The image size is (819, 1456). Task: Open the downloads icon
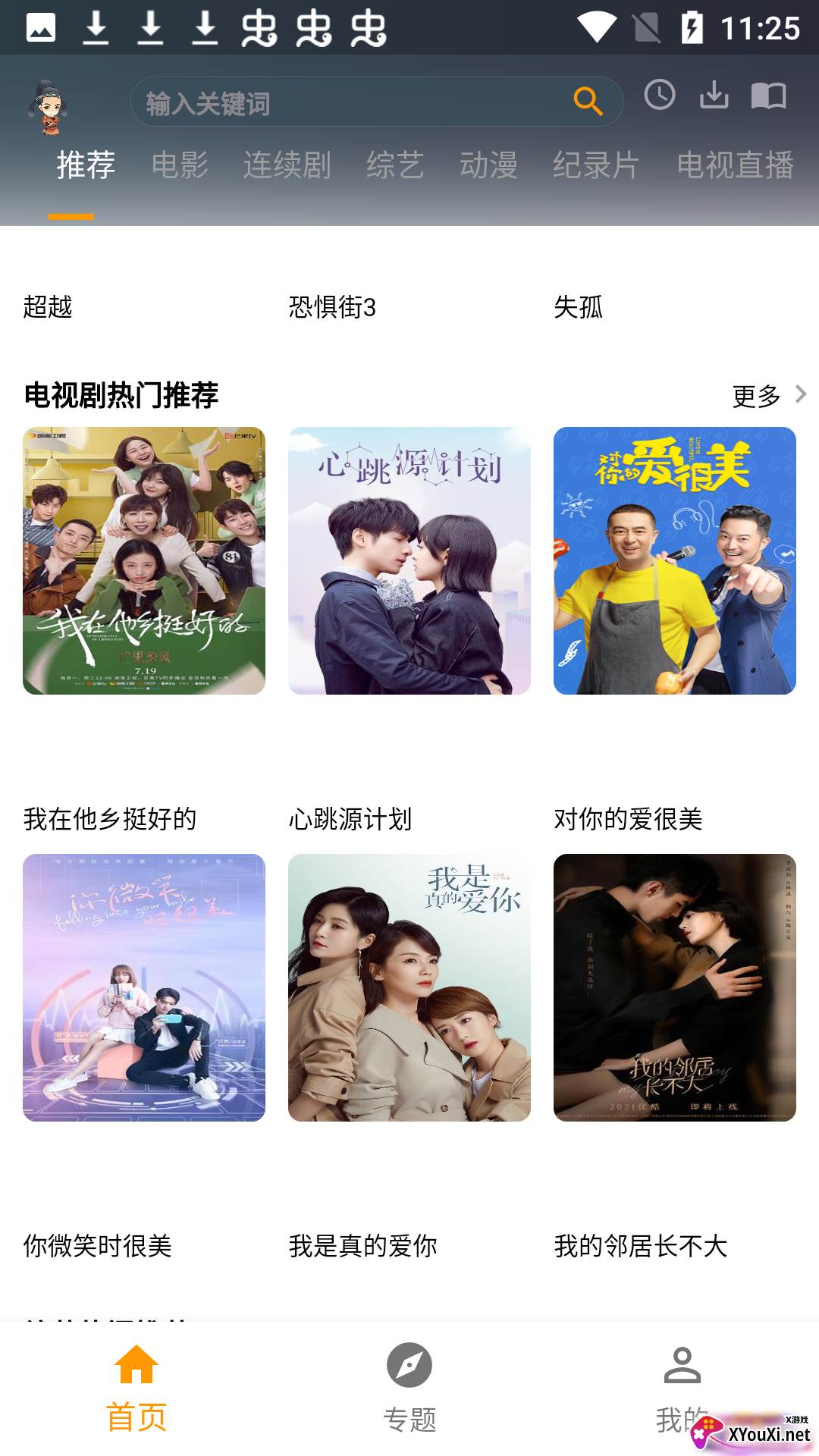point(714,96)
